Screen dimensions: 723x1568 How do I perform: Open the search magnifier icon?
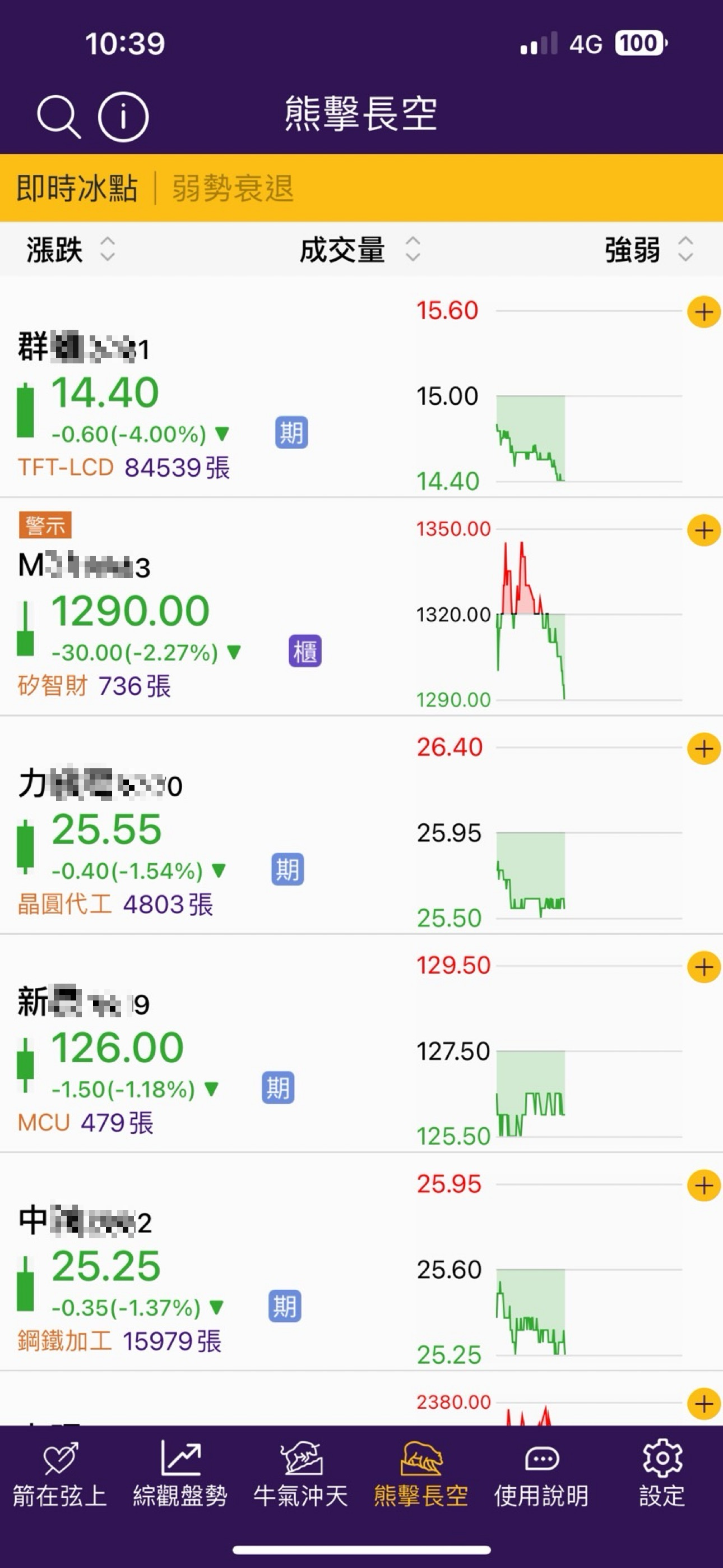point(59,116)
